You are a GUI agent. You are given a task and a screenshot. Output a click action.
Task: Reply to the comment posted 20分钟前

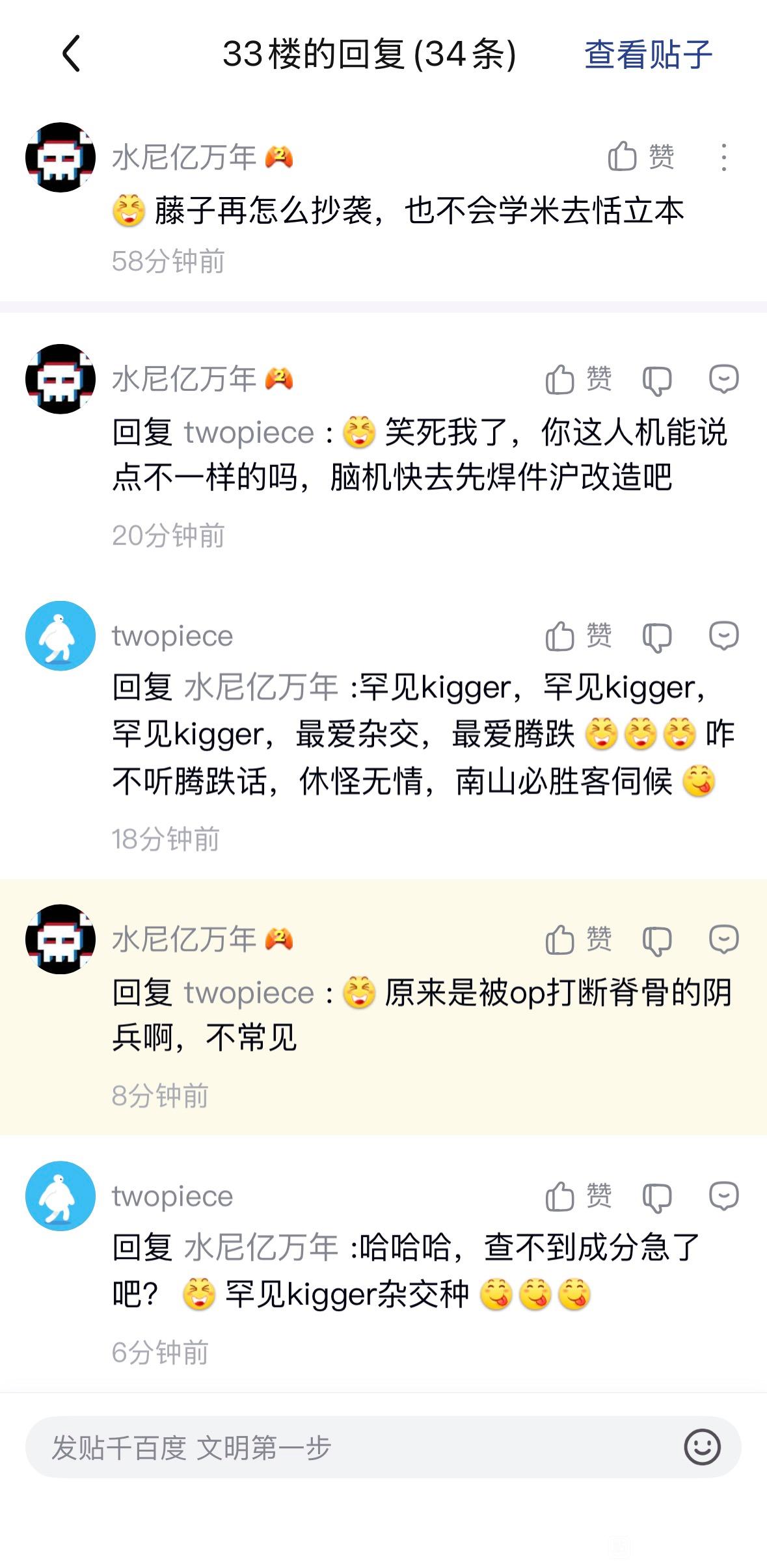(x=723, y=379)
